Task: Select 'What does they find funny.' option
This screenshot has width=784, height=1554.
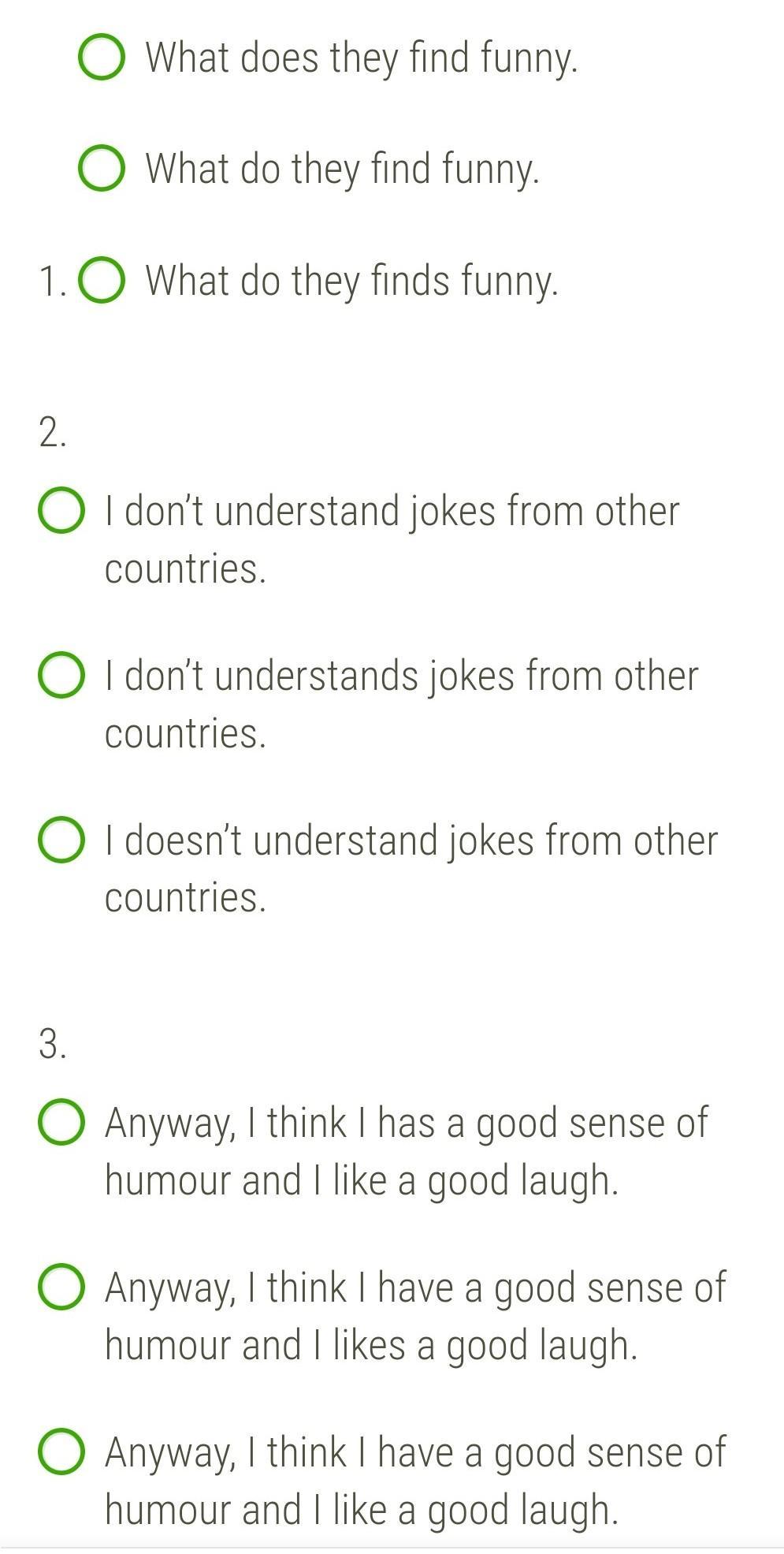Action: pyautogui.click(x=102, y=58)
